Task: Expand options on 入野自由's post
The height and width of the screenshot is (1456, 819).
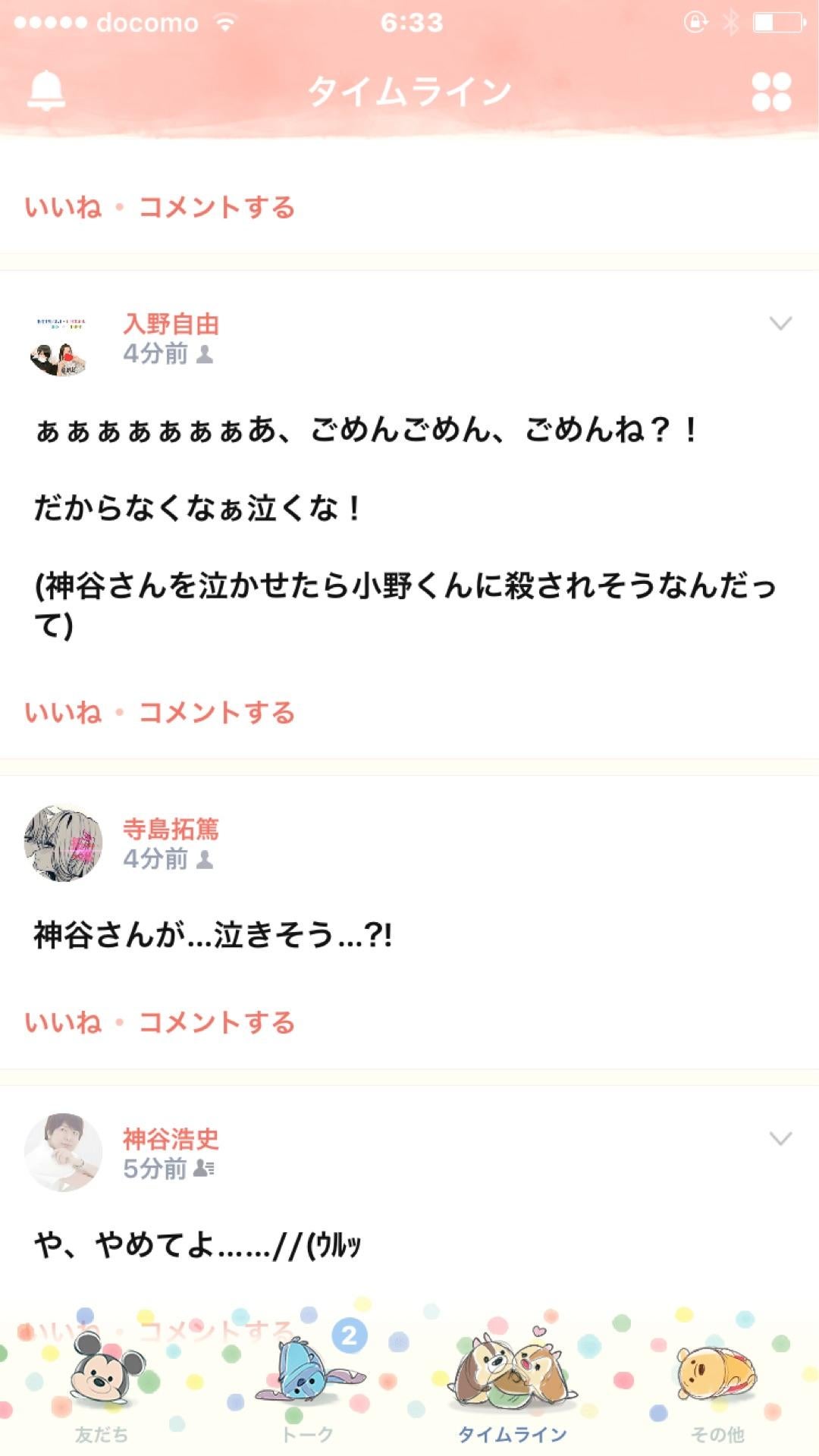Action: pyautogui.click(x=781, y=325)
